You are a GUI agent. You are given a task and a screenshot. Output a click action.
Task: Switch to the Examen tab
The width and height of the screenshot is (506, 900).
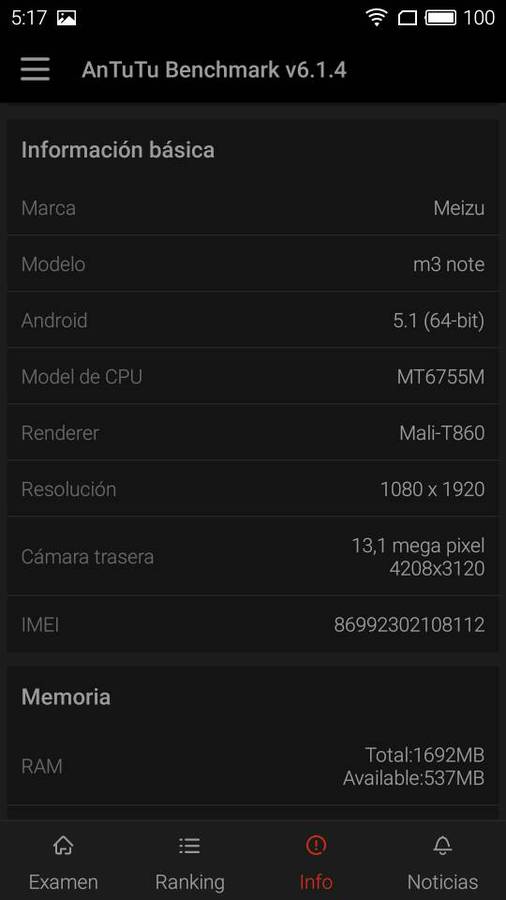[x=63, y=861]
